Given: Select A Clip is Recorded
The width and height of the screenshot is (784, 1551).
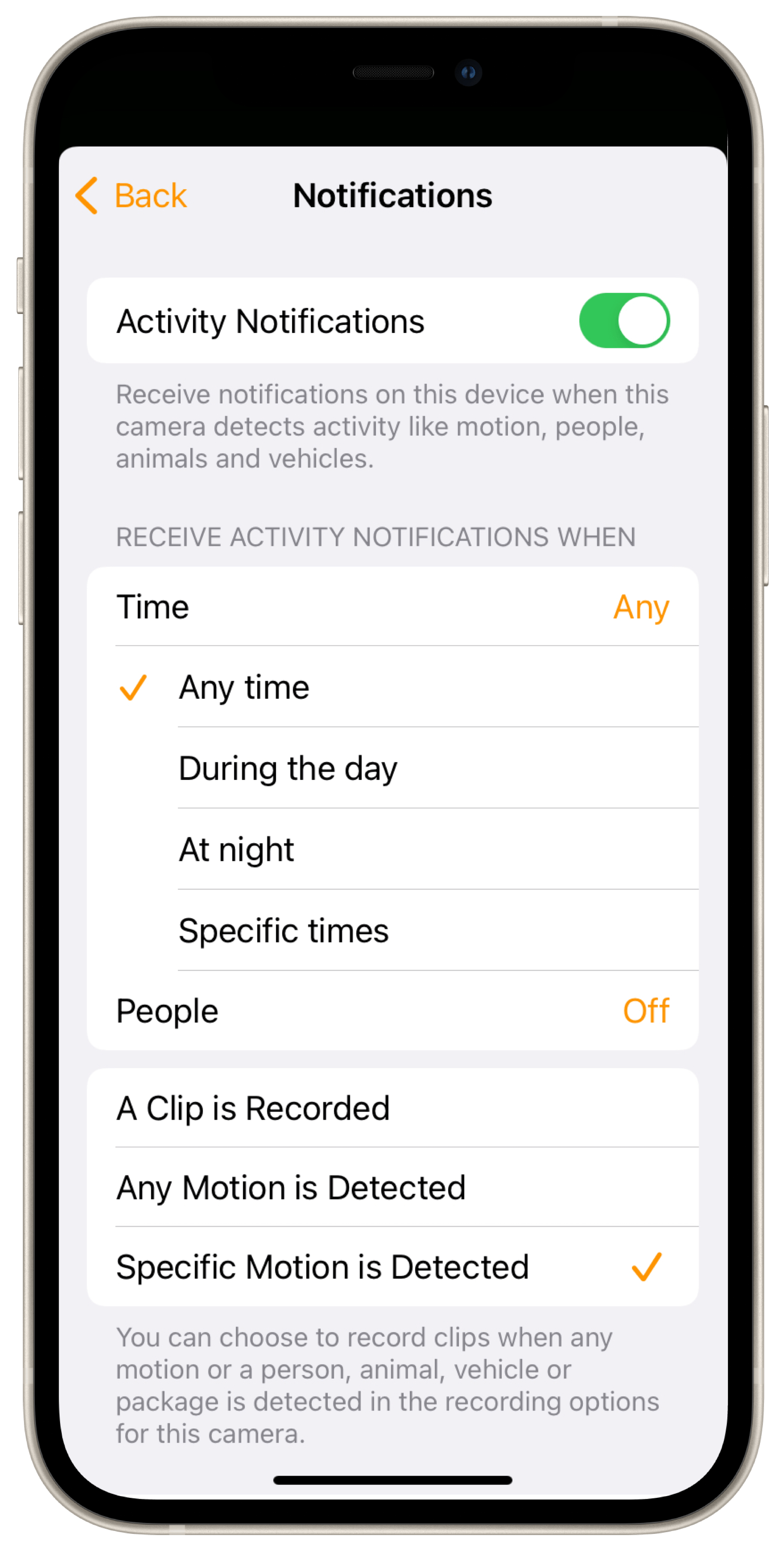Looking at the screenshot, I should point(392,1108).
